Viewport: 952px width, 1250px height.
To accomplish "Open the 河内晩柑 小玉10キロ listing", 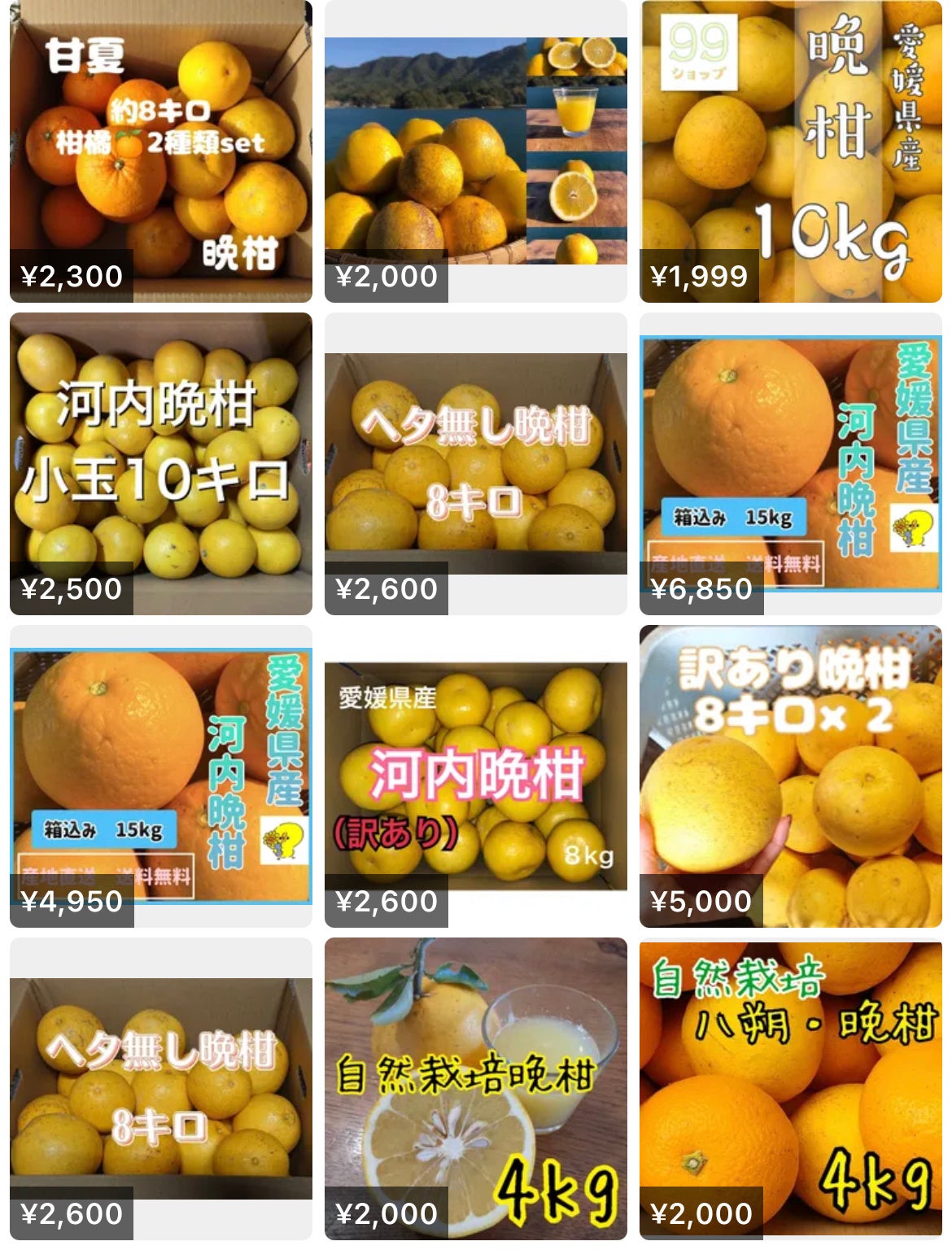I will tap(160, 464).
